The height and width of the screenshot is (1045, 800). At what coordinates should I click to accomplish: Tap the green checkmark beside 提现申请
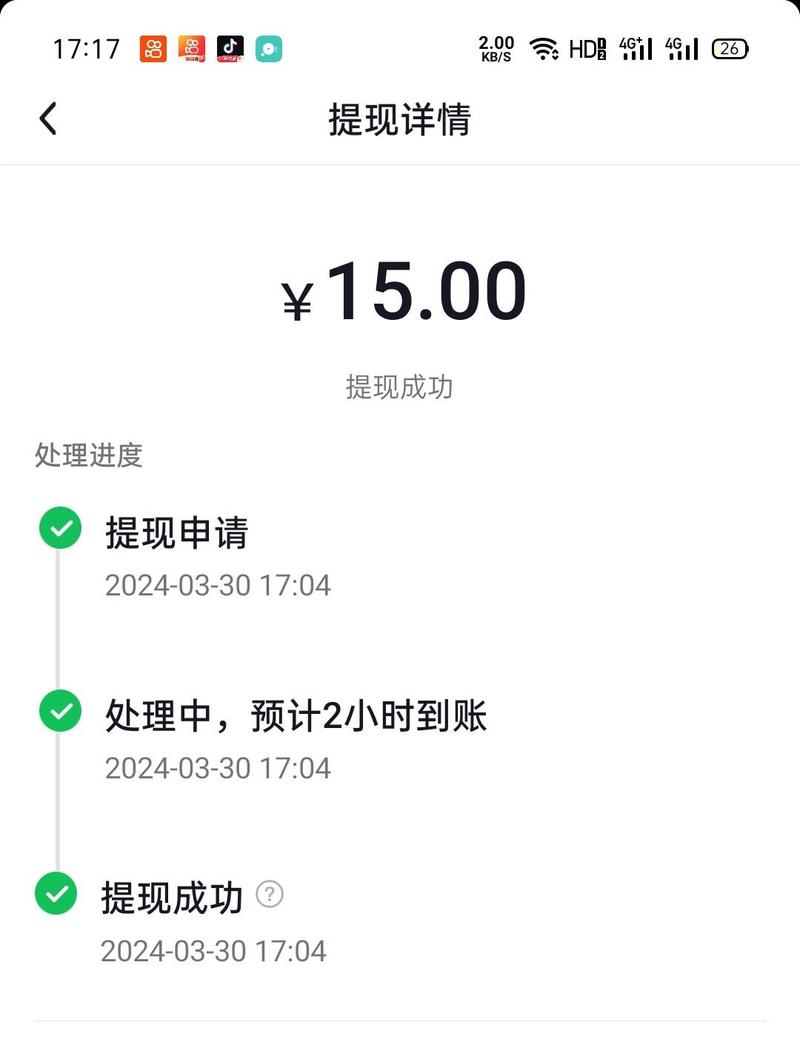(61, 528)
